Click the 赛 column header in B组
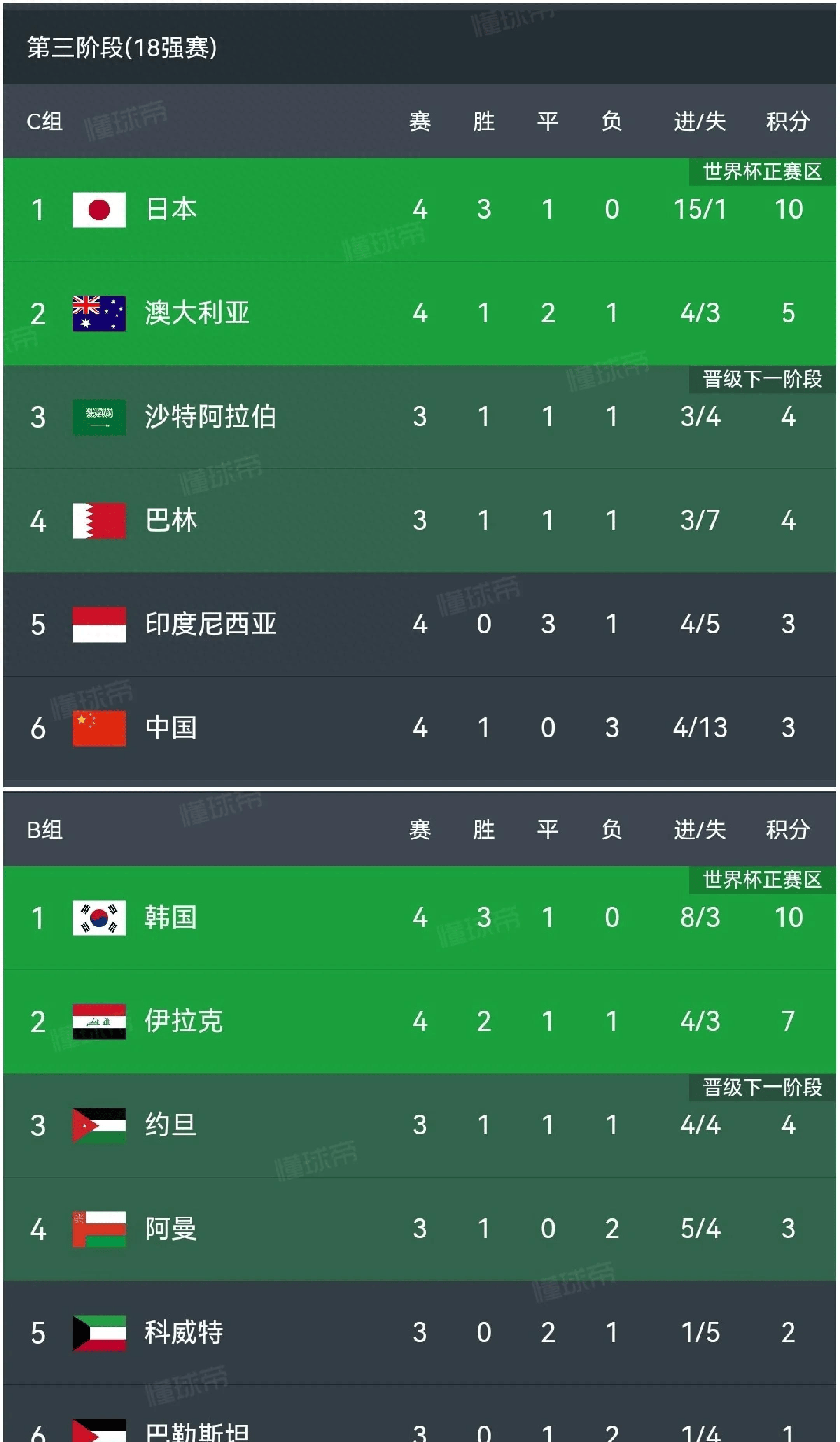 [420, 831]
